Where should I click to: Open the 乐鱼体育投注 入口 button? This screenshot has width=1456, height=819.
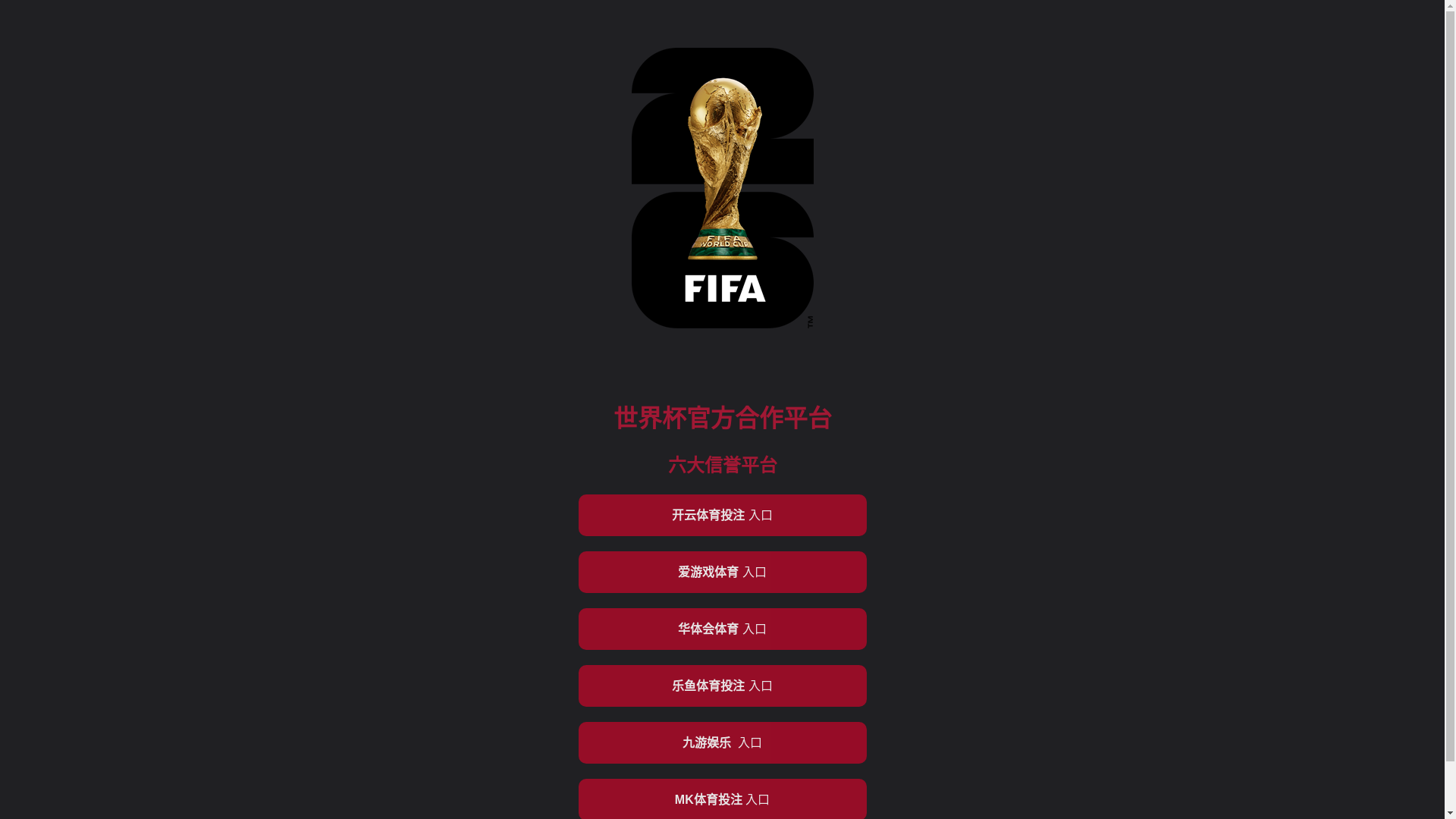[x=722, y=686]
